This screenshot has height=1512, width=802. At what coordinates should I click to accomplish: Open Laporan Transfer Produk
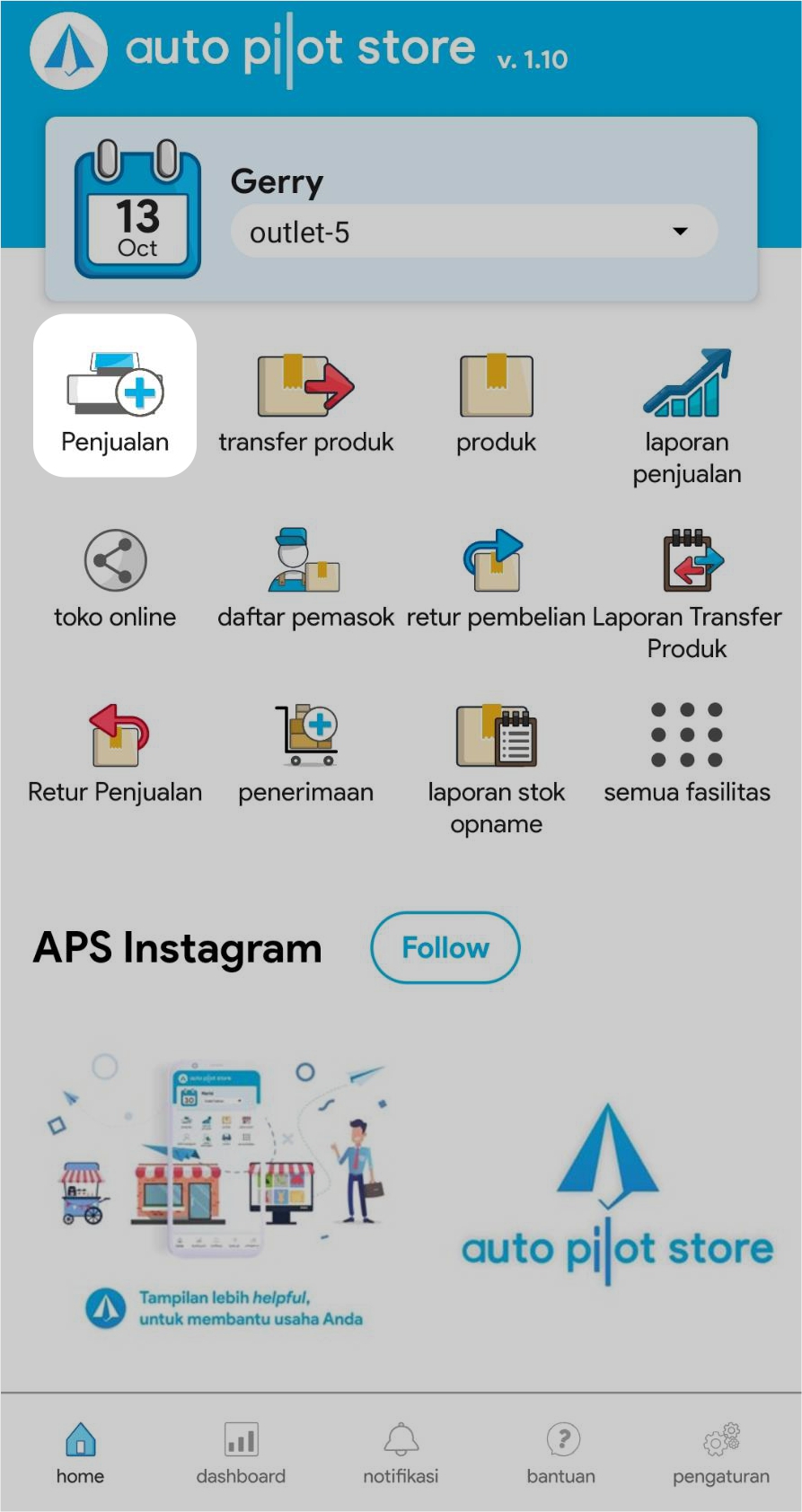687,593
